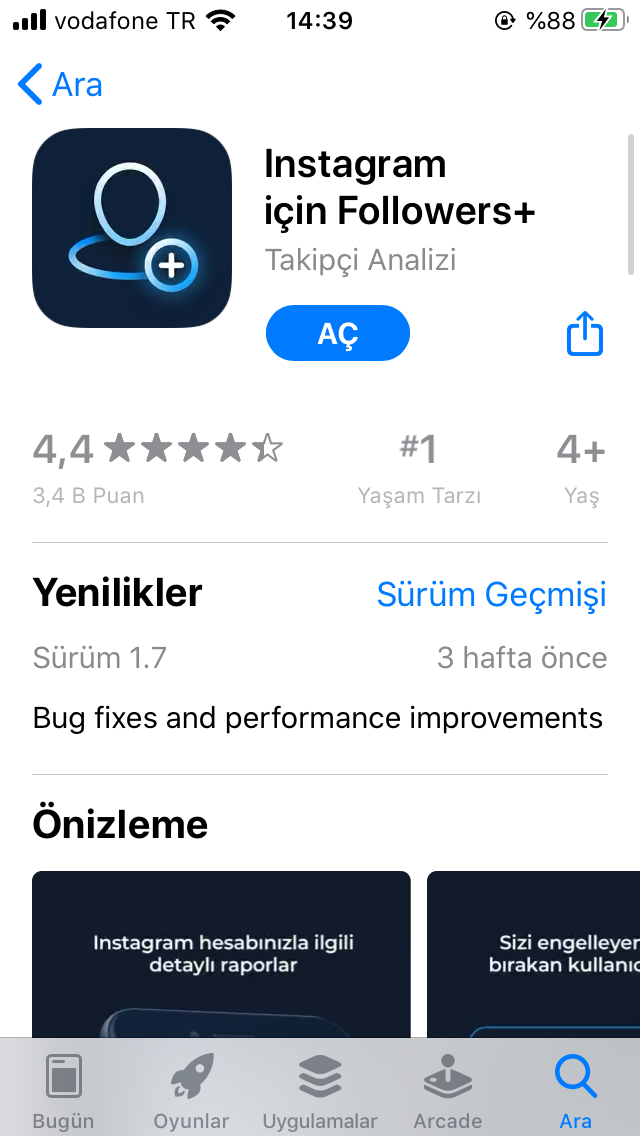View the second preview screenshot about engelleyen

click(x=533, y=955)
